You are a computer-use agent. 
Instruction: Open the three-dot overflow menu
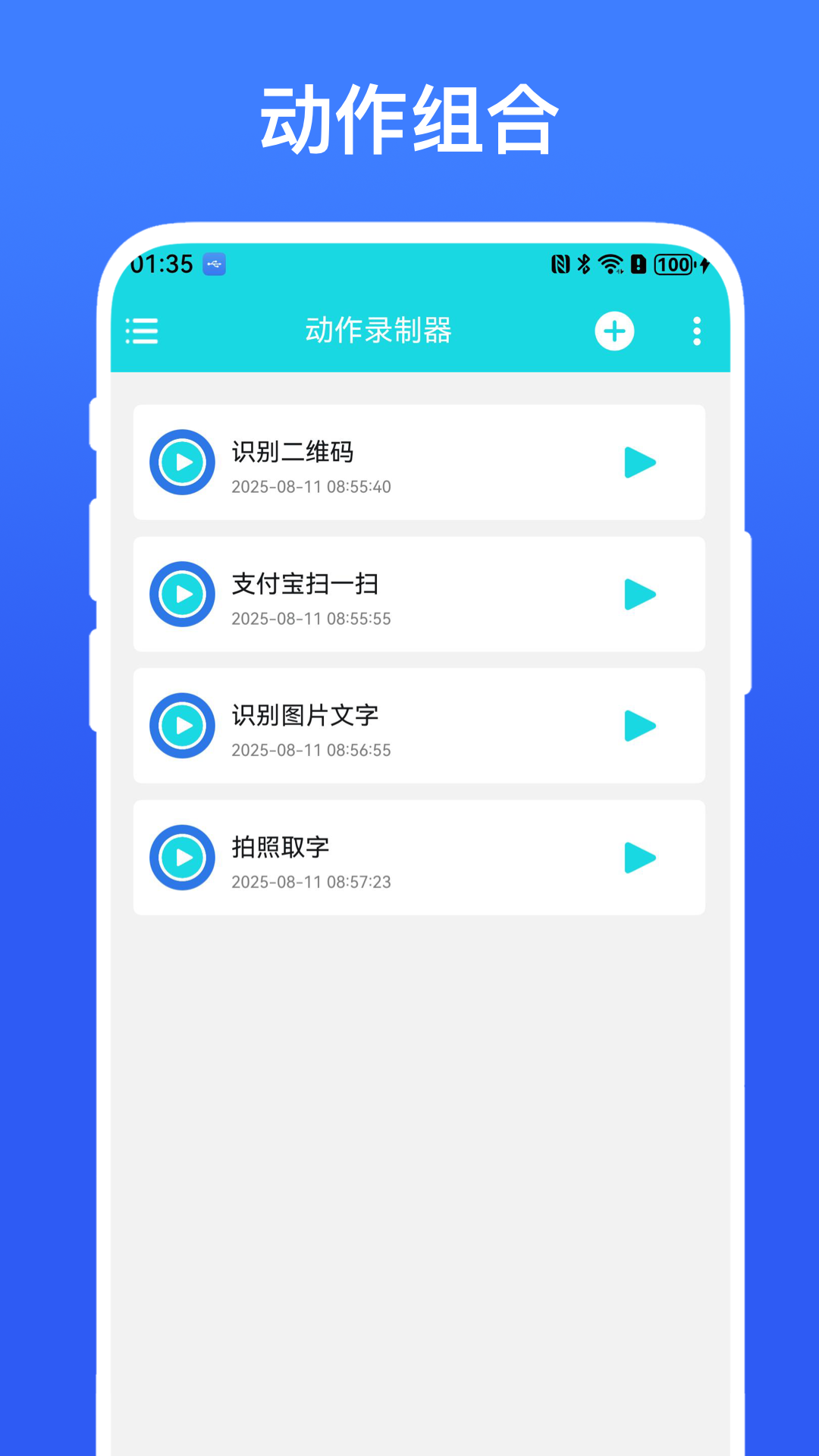696,331
